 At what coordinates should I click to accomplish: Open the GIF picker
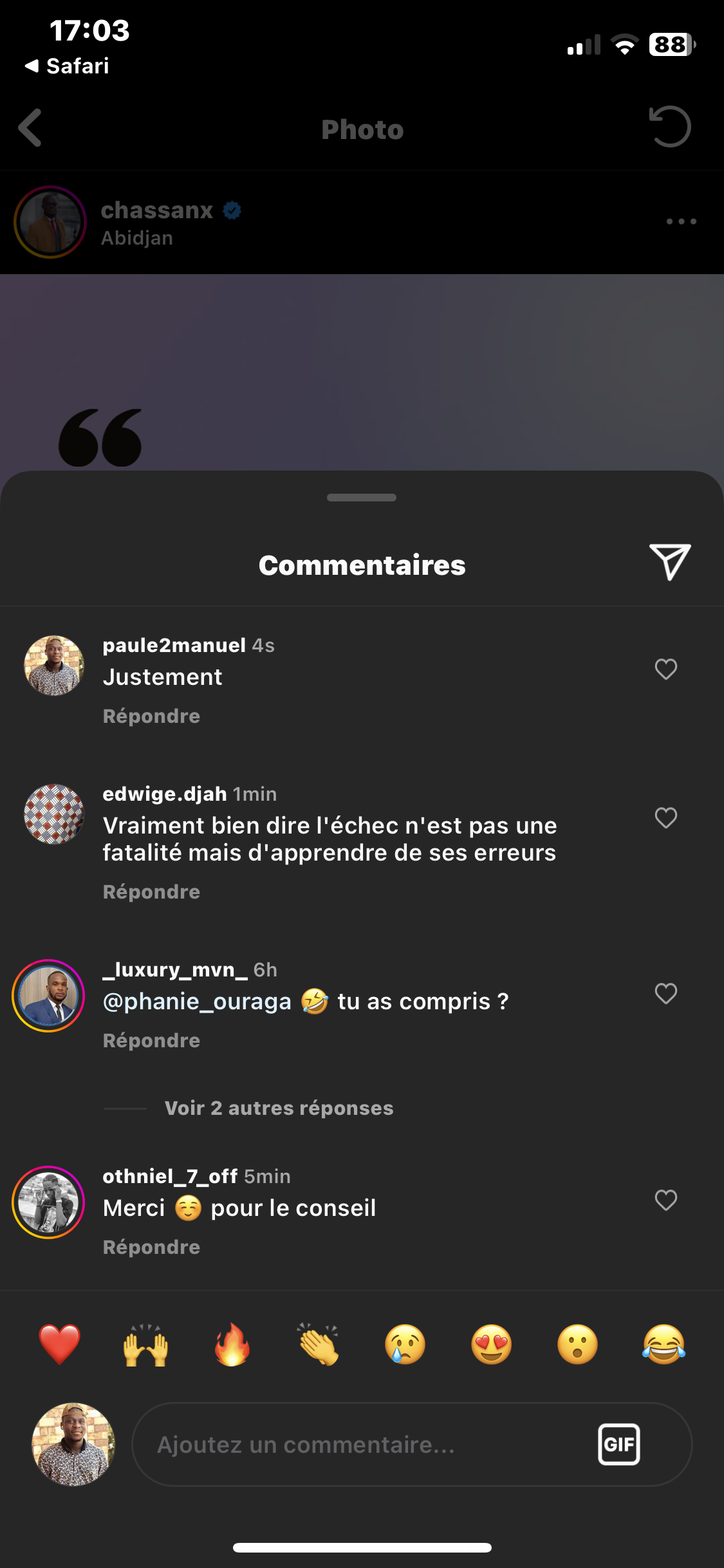(x=618, y=1444)
